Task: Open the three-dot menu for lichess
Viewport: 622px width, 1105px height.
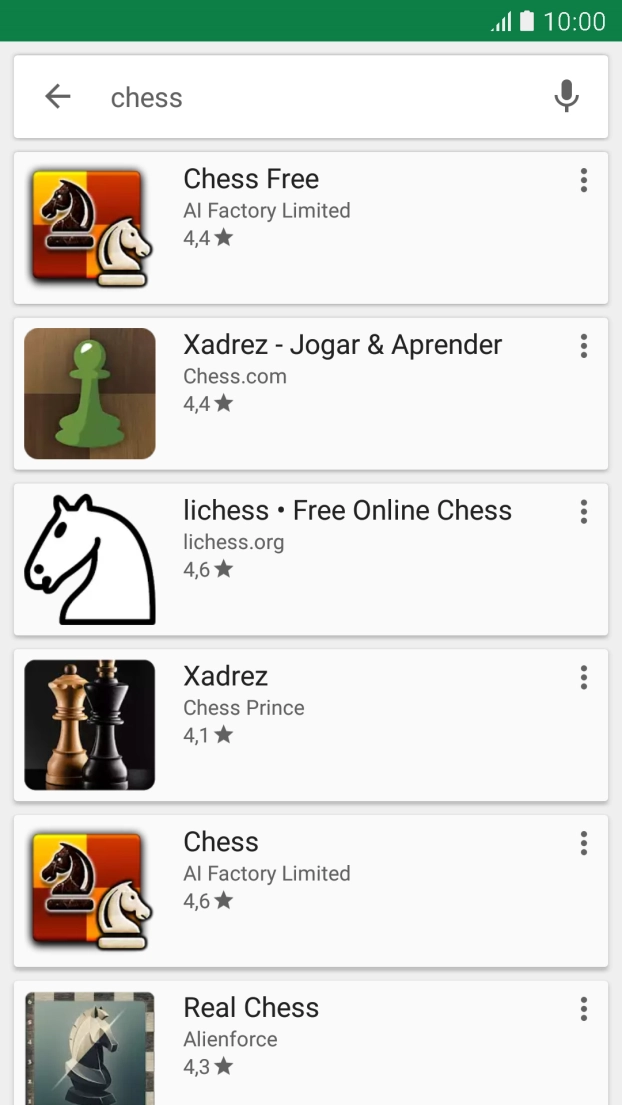Action: (584, 512)
